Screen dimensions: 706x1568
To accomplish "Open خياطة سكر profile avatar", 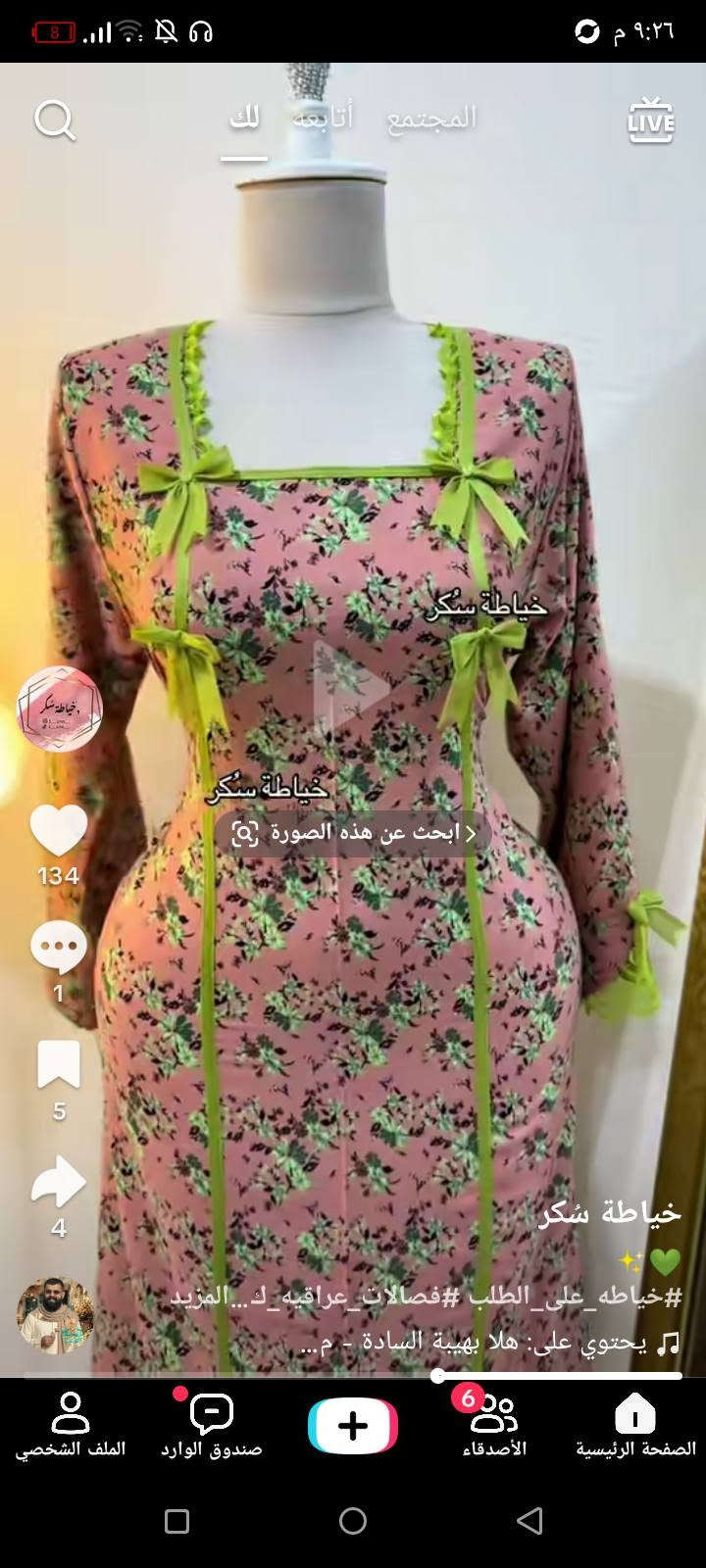I will coord(60,709).
